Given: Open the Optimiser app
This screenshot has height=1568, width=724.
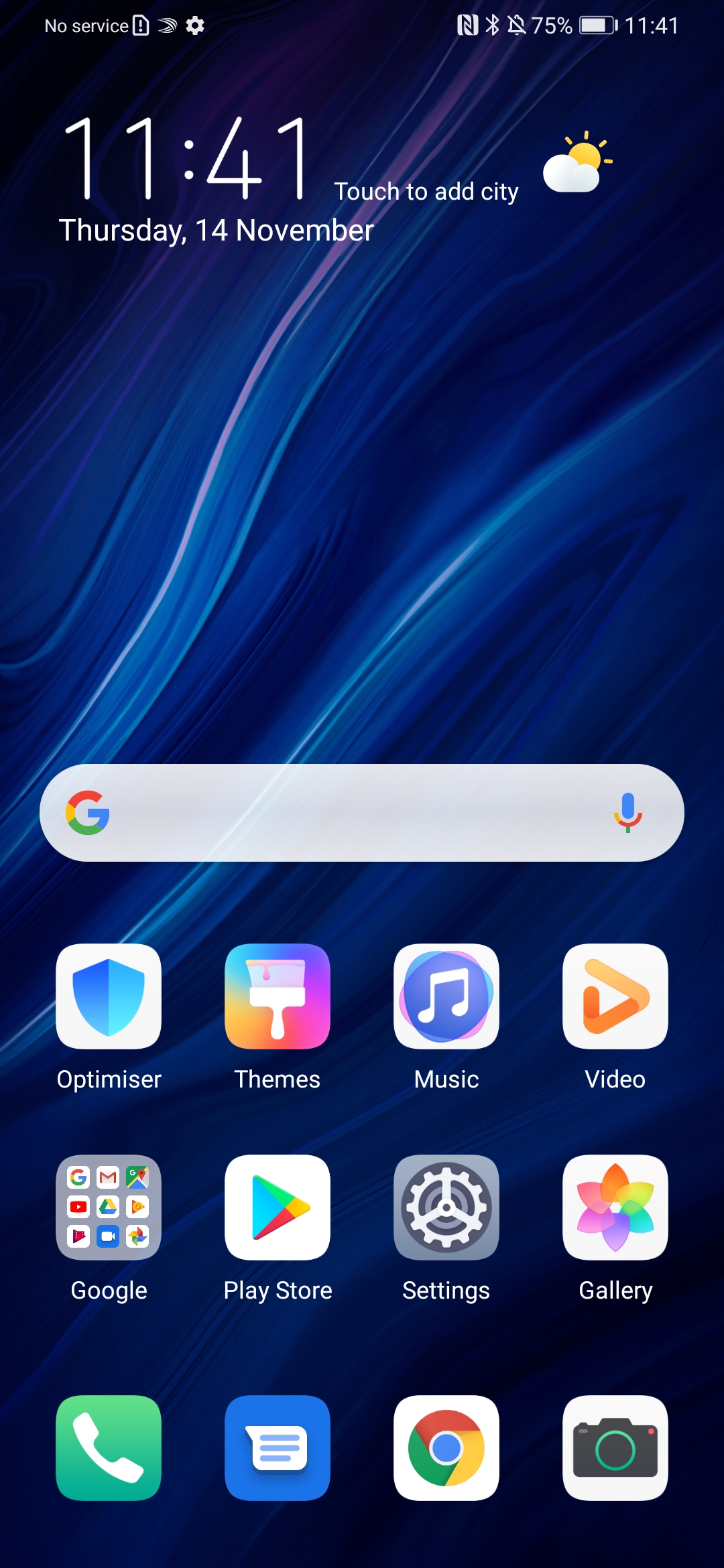Looking at the screenshot, I should point(109,996).
